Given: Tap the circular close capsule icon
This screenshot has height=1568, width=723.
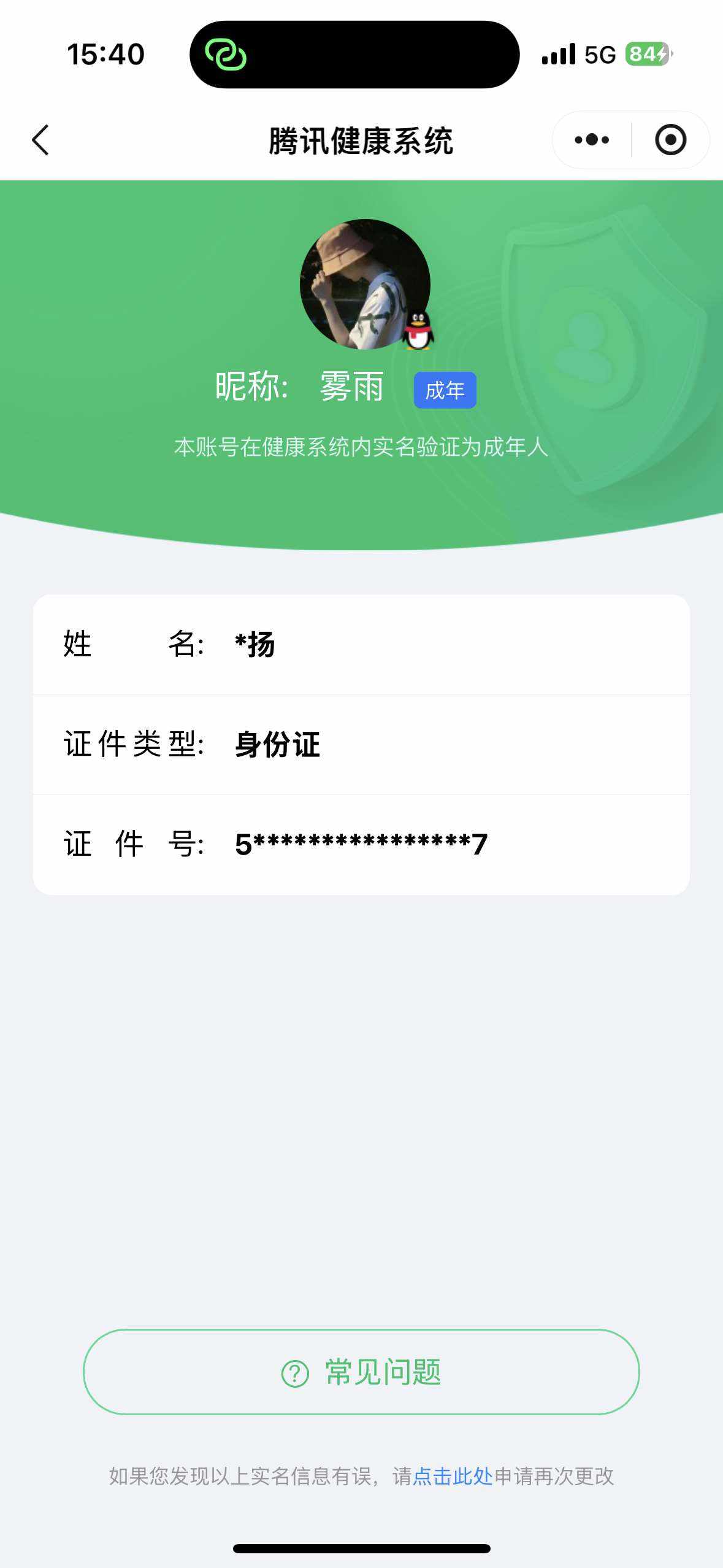Looking at the screenshot, I should coord(670,139).
